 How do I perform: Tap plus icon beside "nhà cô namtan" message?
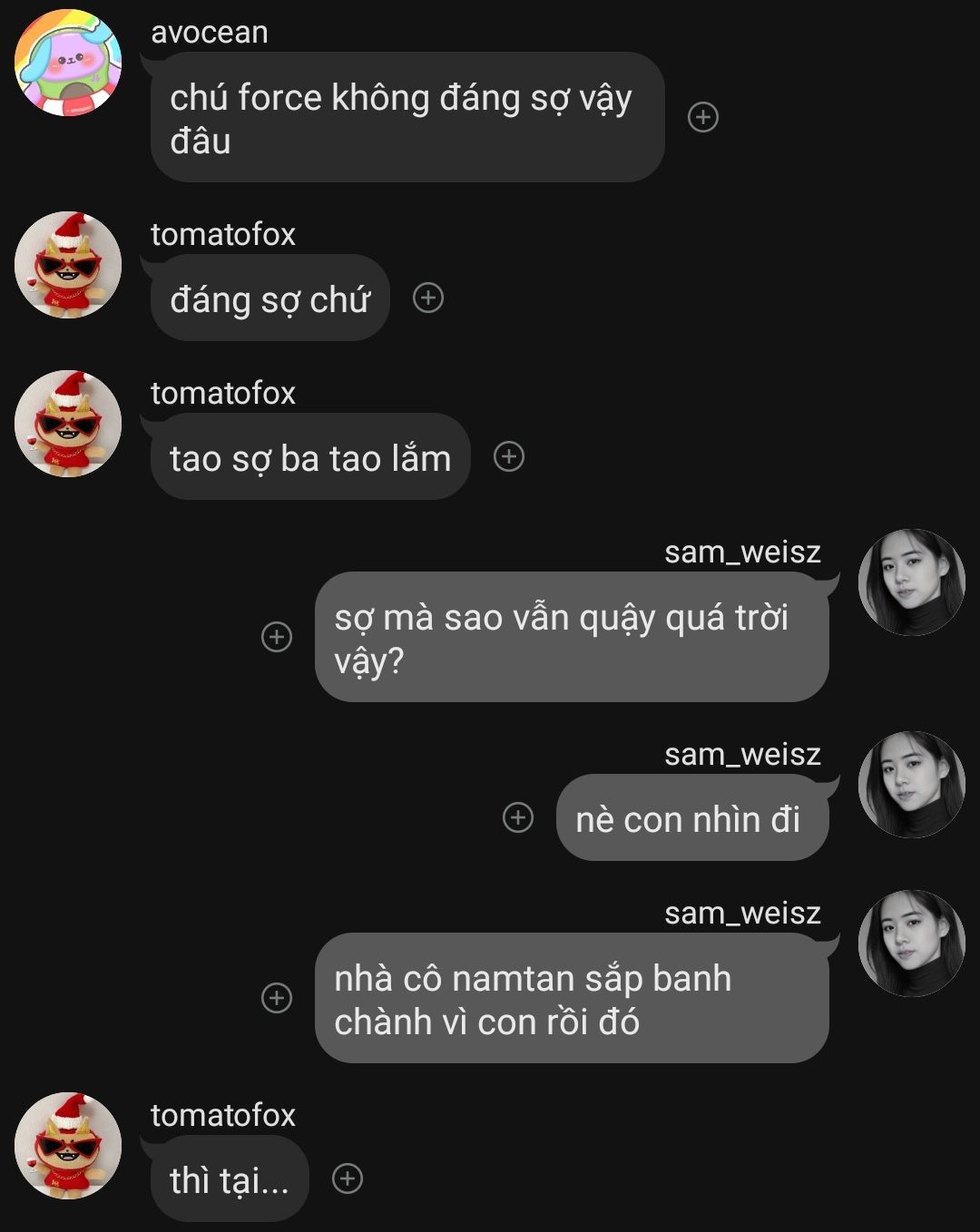pyautogui.click(x=277, y=998)
